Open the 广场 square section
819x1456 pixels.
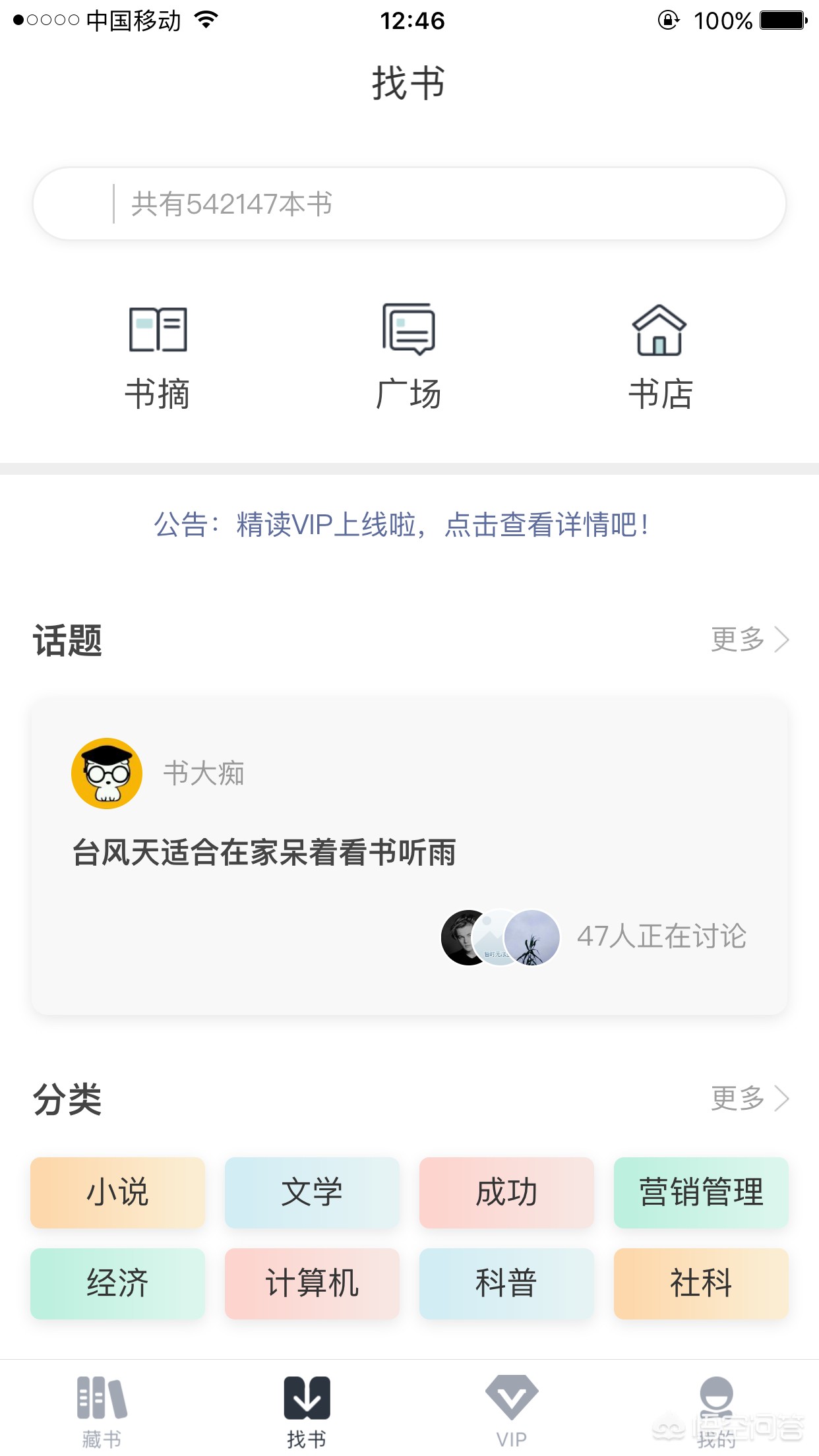[x=409, y=357]
